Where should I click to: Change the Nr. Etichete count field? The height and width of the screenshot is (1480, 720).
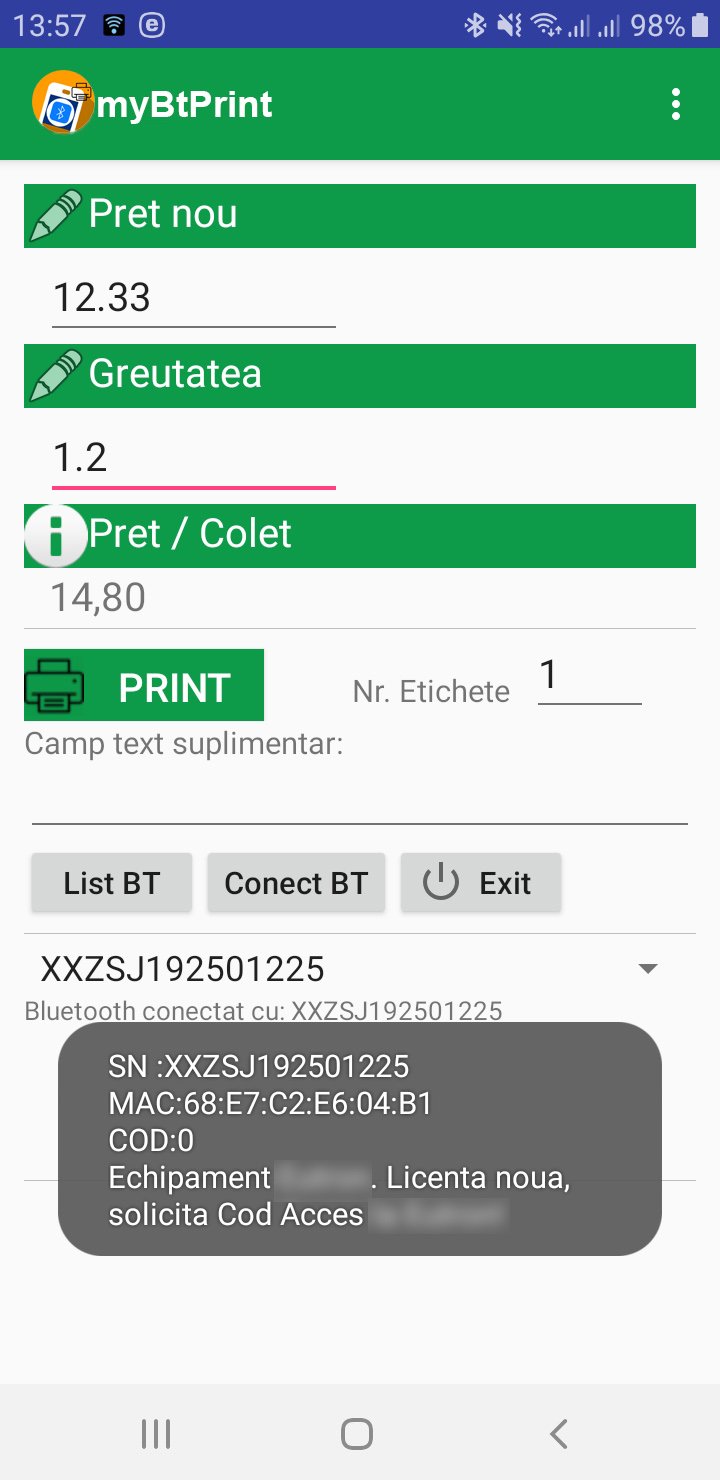[589, 678]
